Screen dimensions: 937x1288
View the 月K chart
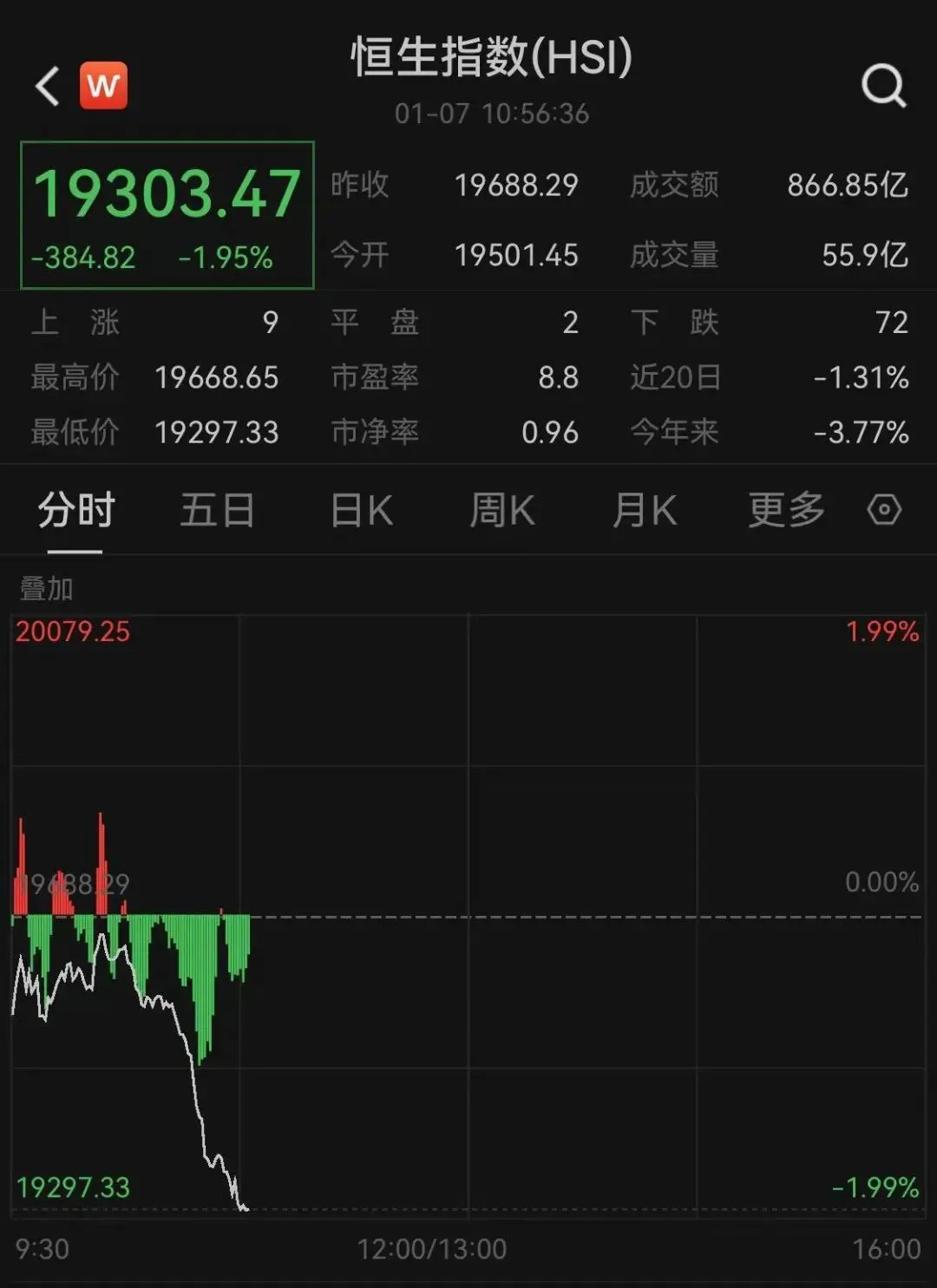click(645, 510)
